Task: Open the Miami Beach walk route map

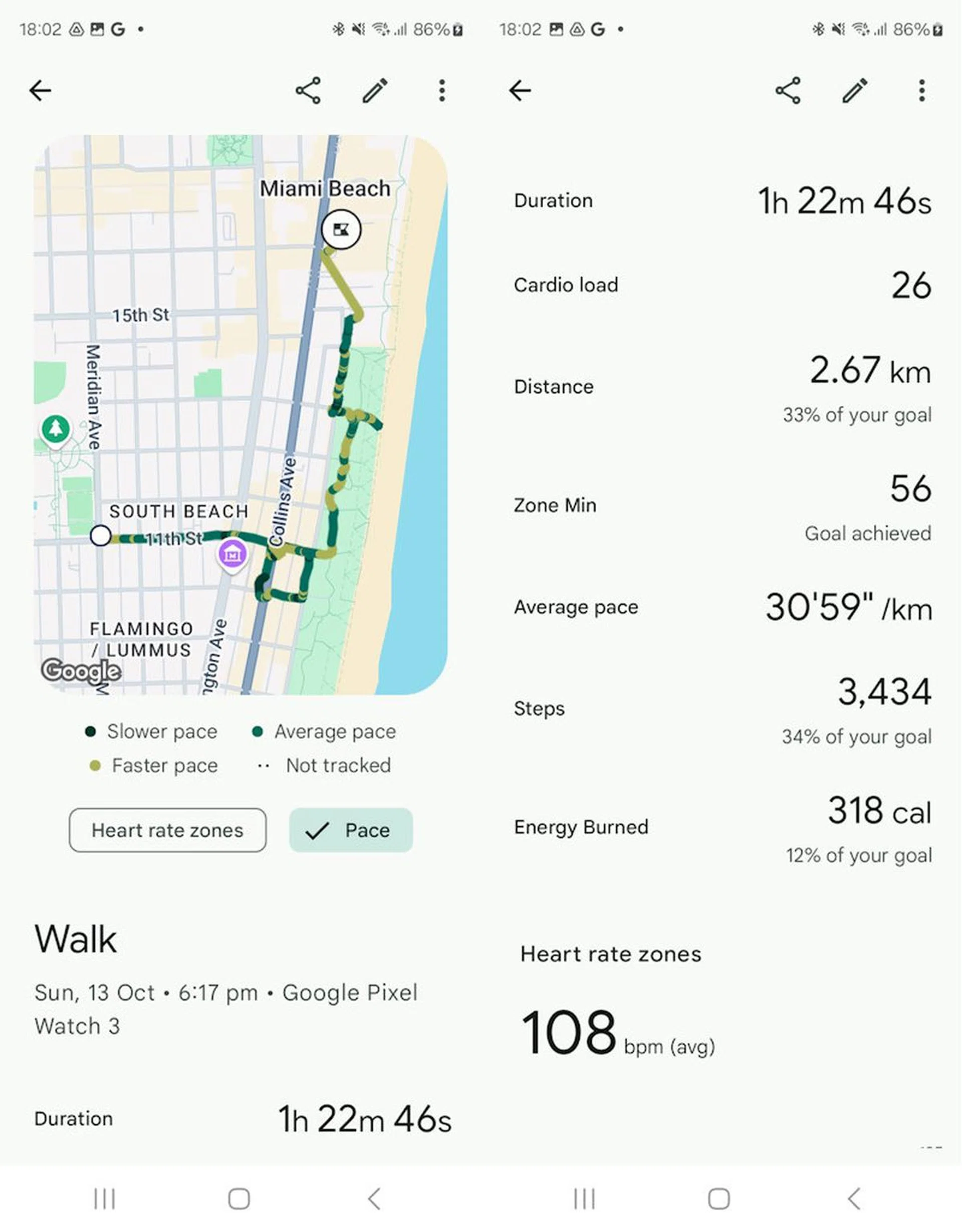Action: [241, 415]
